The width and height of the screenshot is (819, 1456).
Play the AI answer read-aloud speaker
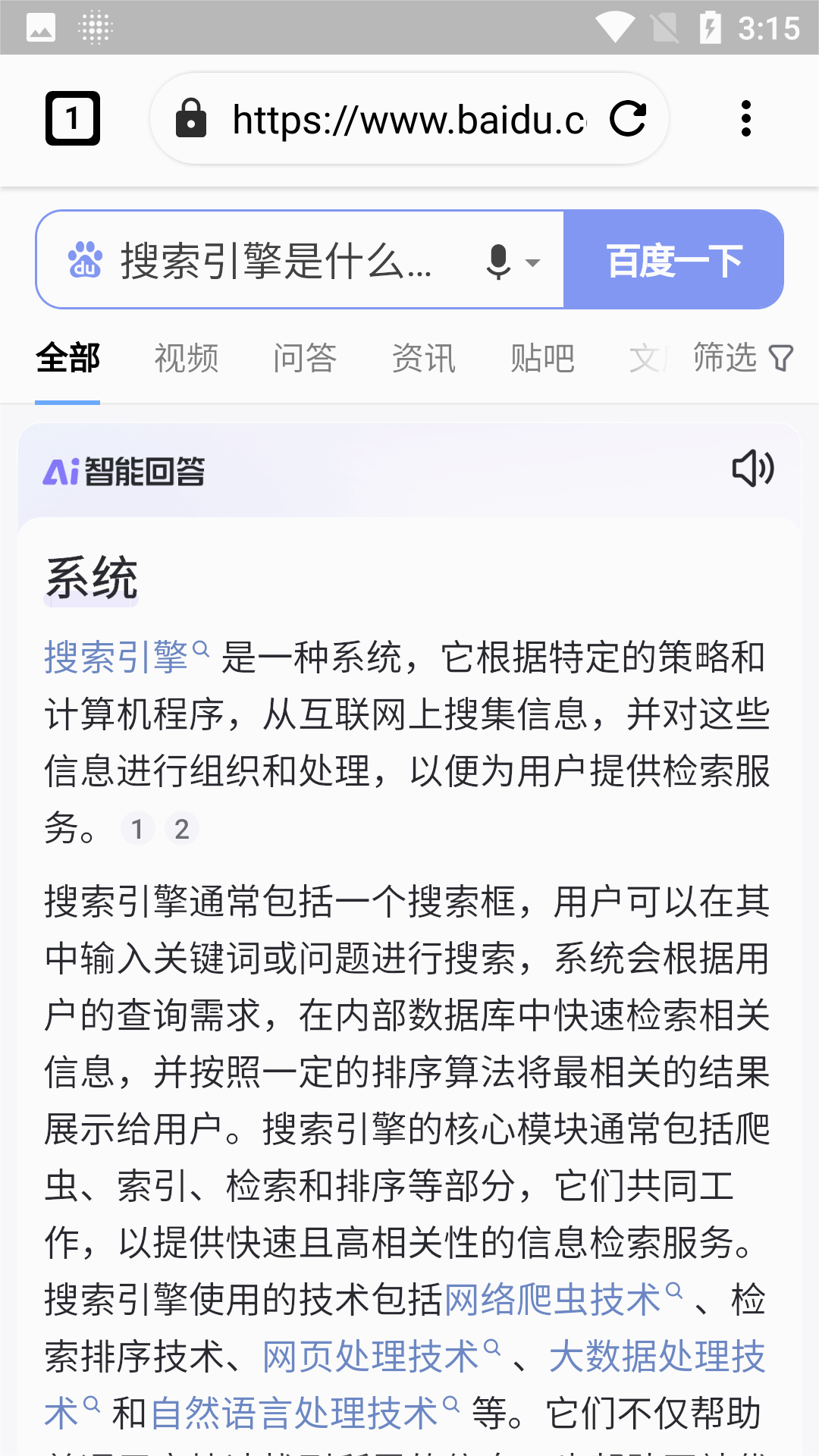(x=753, y=469)
